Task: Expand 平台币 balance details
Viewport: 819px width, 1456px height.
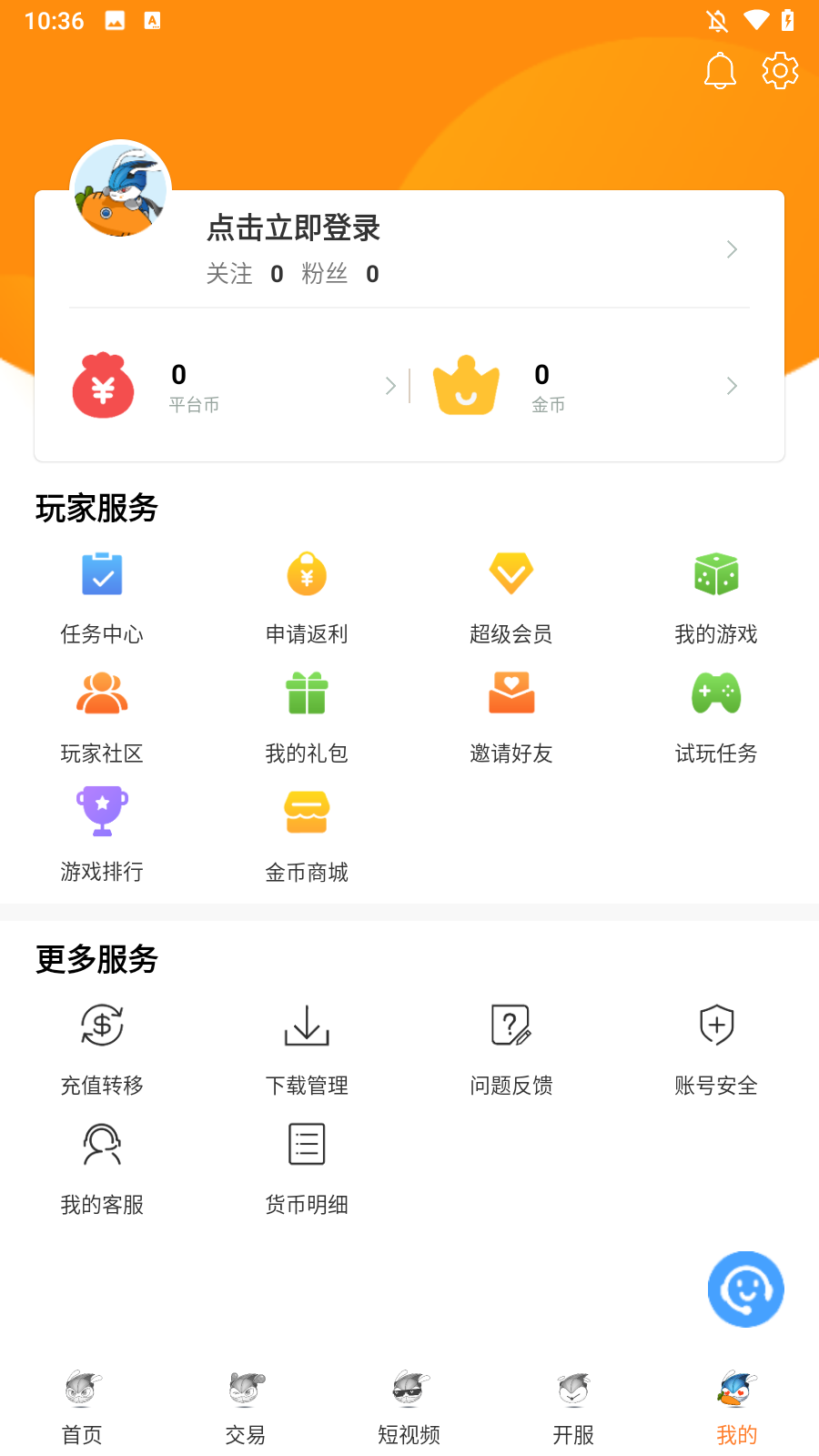Action: coord(390,385)
